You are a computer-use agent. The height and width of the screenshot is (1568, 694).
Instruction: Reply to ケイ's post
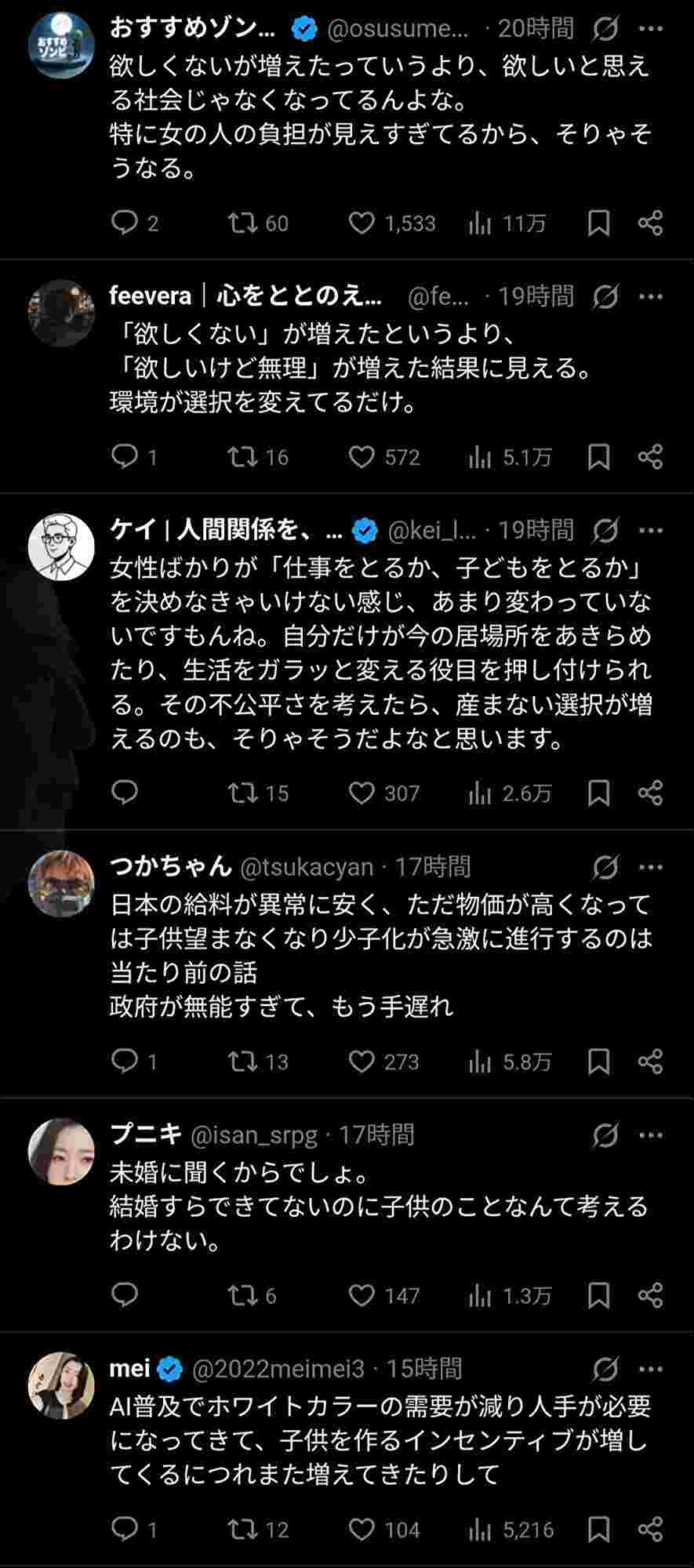125,793
